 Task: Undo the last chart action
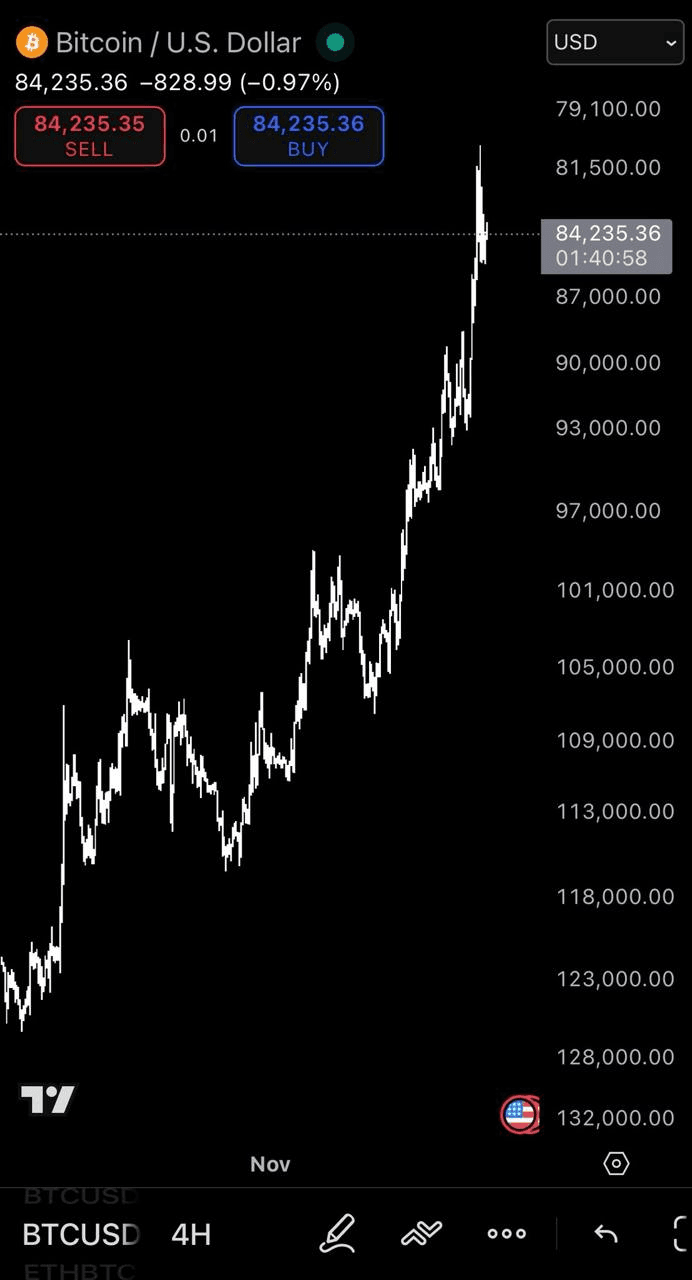(x=605, y=1234)
